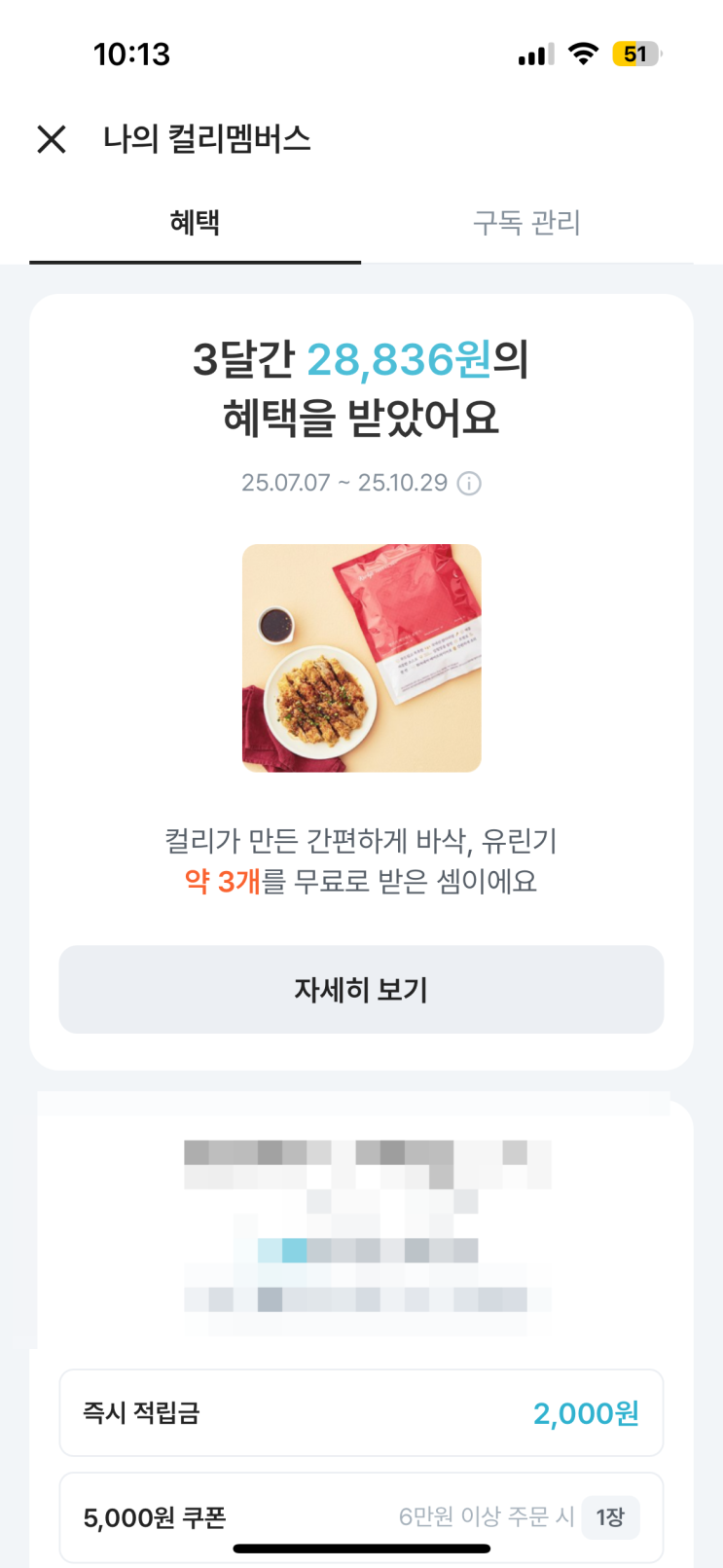723x1568 pixels.
Task: Tap the 자세히 보기 button
Action: [x=361, y=989]
